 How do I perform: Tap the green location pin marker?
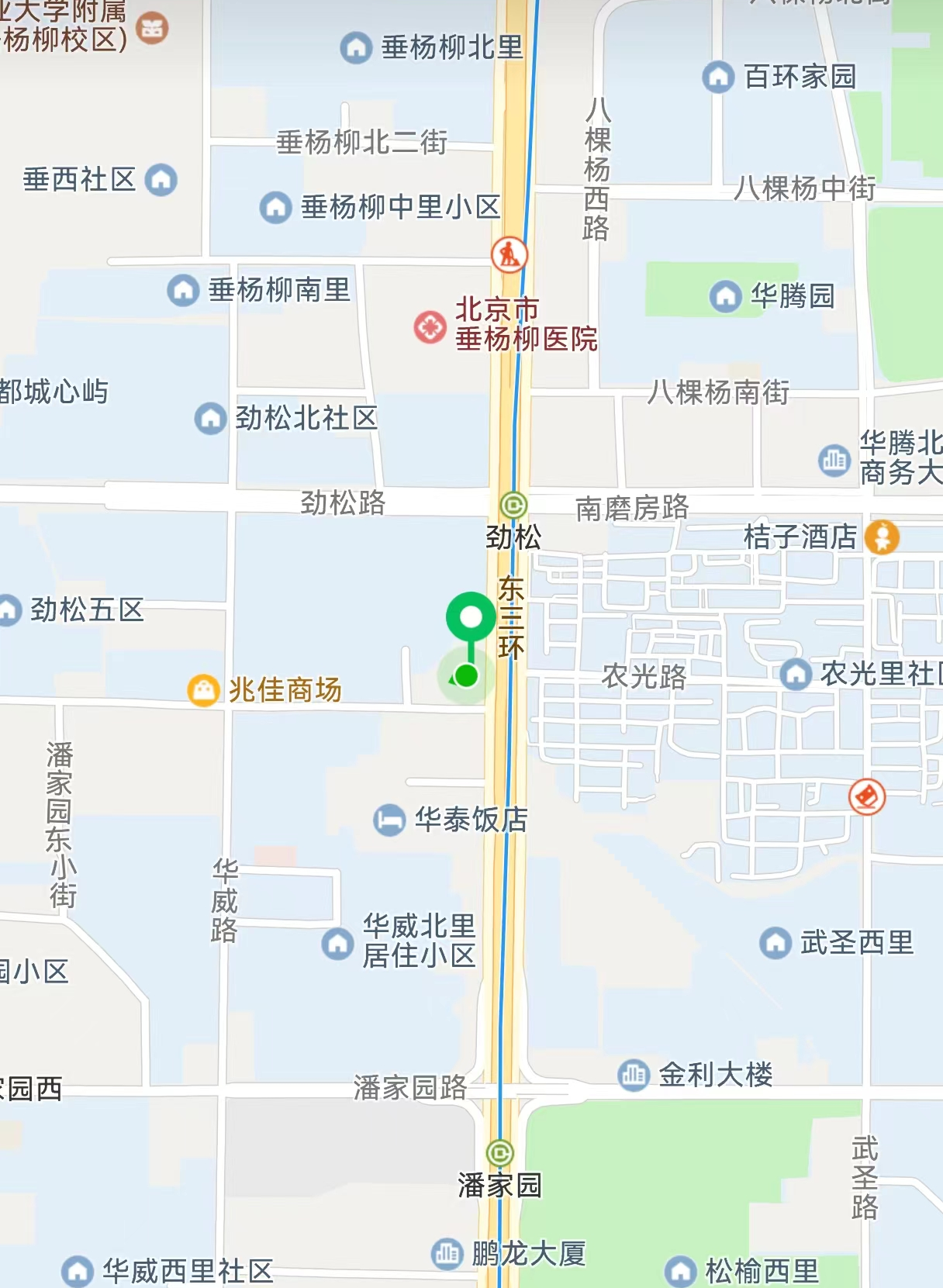[471, 618]
